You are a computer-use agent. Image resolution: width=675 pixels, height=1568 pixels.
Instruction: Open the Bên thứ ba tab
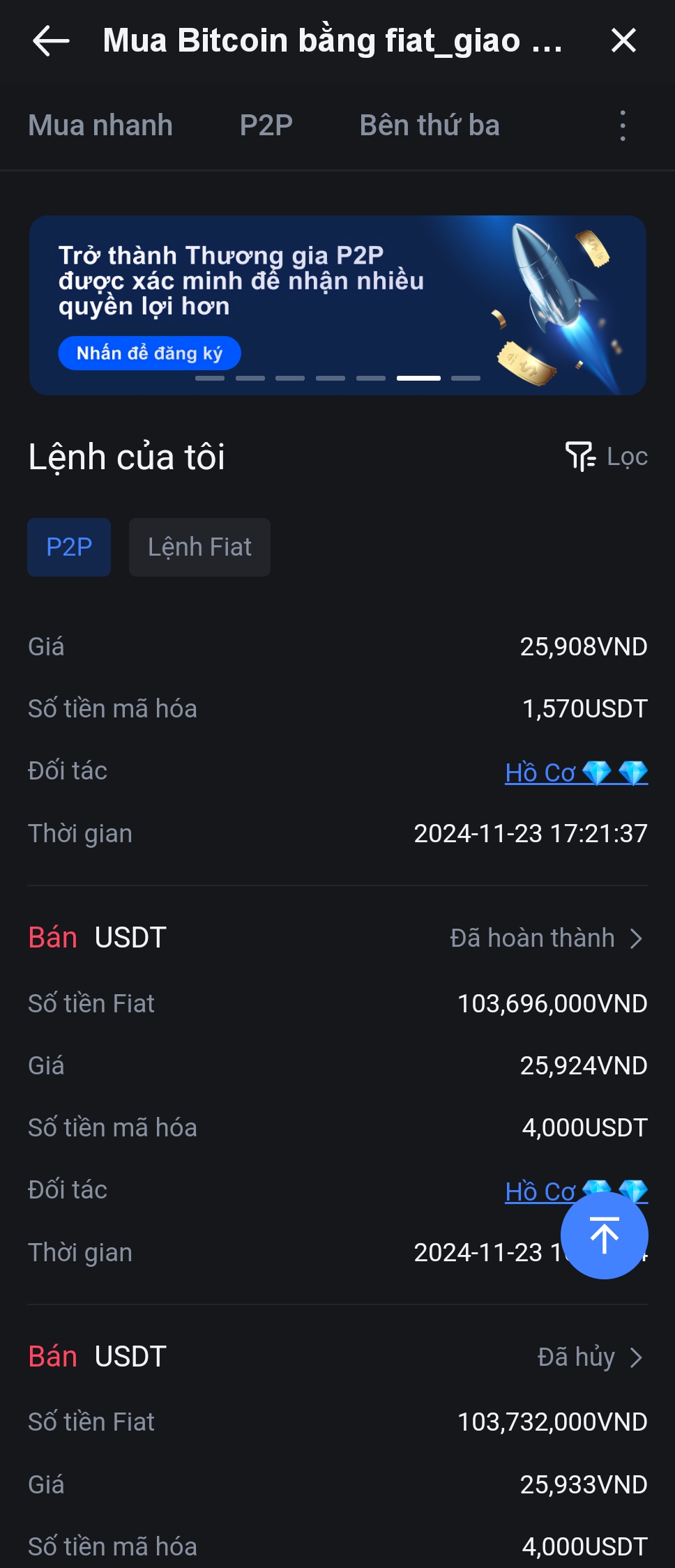430,125
